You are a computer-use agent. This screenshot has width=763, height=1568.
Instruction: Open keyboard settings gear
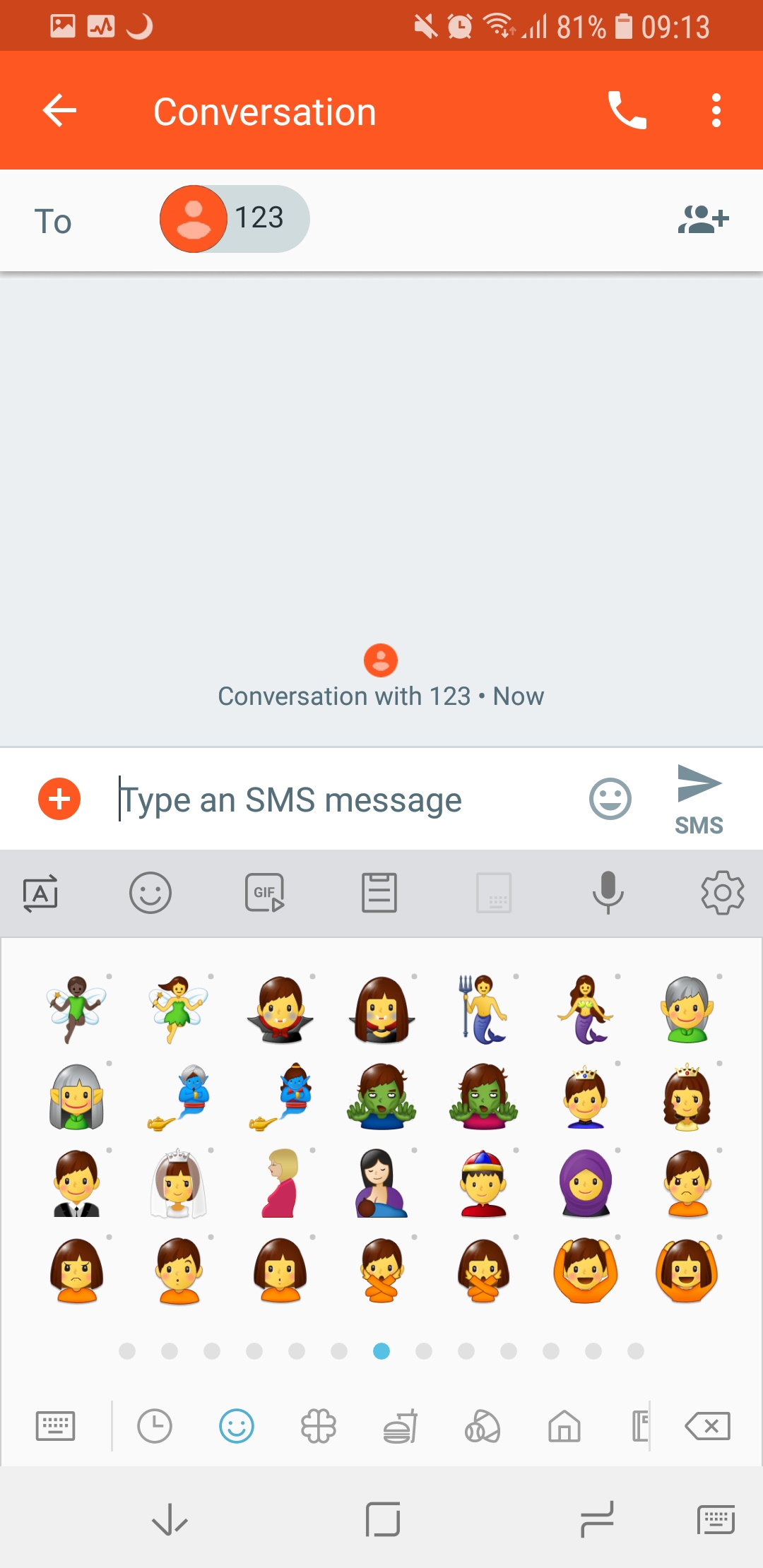(722, 893)
